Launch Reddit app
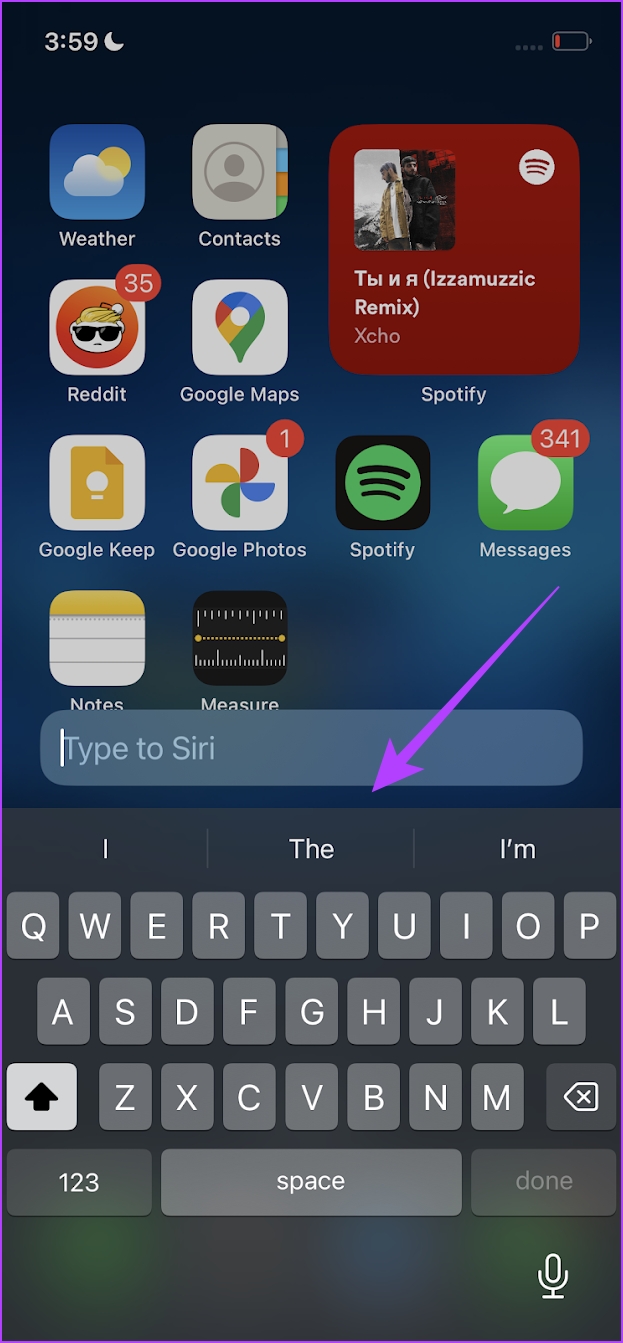This screenshot has width=623, height=1343. tap(97, 327)
